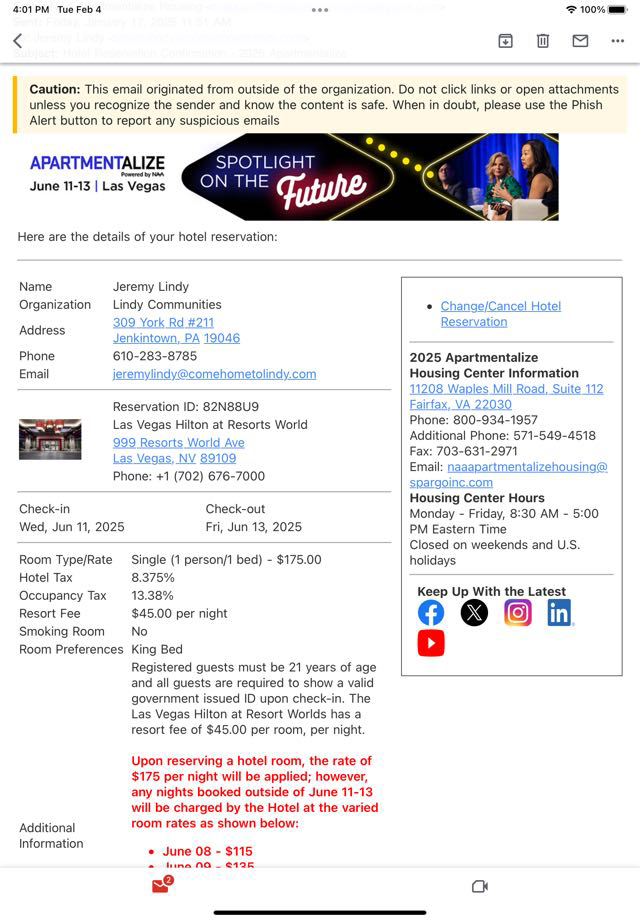
Task: Open the Facebook icon link
Action: click(x=431, y=612)
